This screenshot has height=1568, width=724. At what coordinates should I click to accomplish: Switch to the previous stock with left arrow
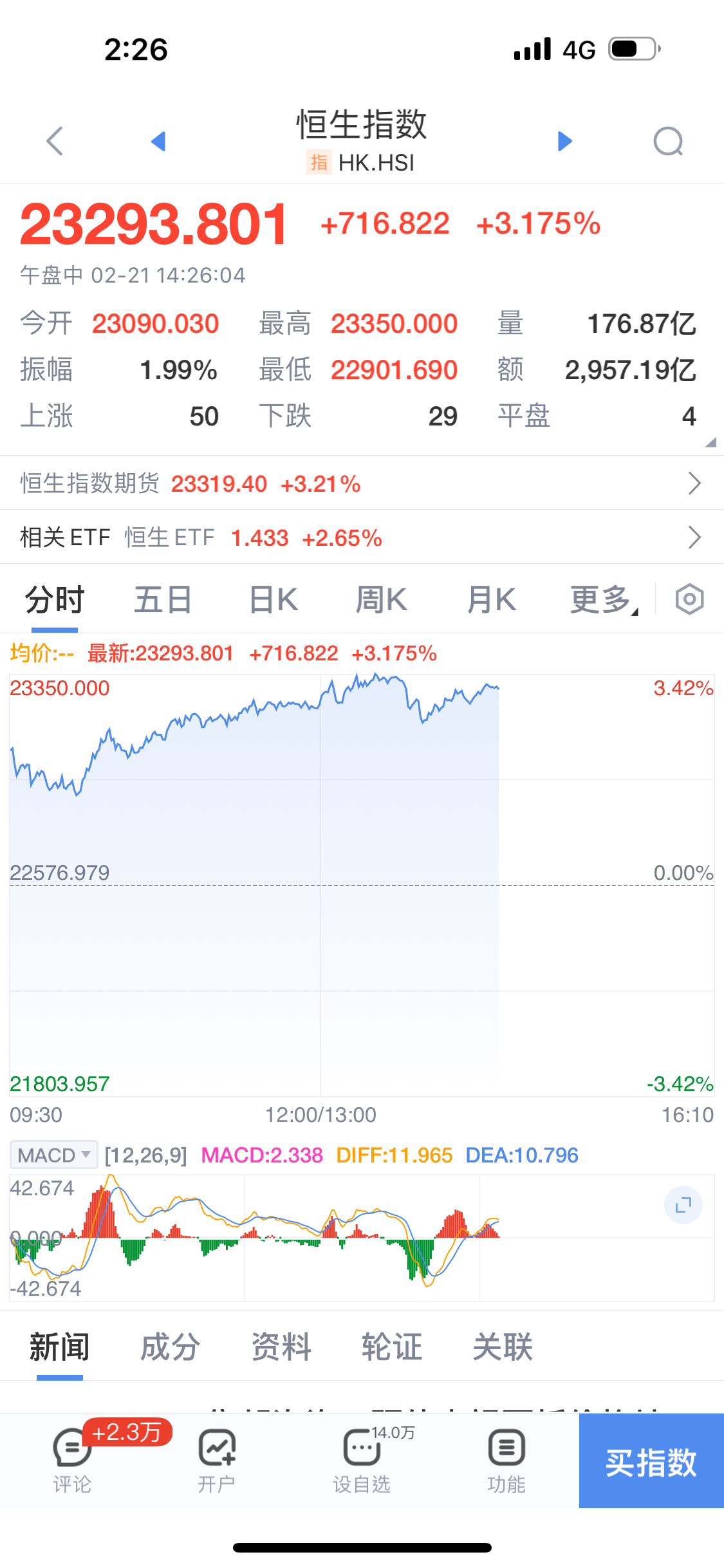158,141
